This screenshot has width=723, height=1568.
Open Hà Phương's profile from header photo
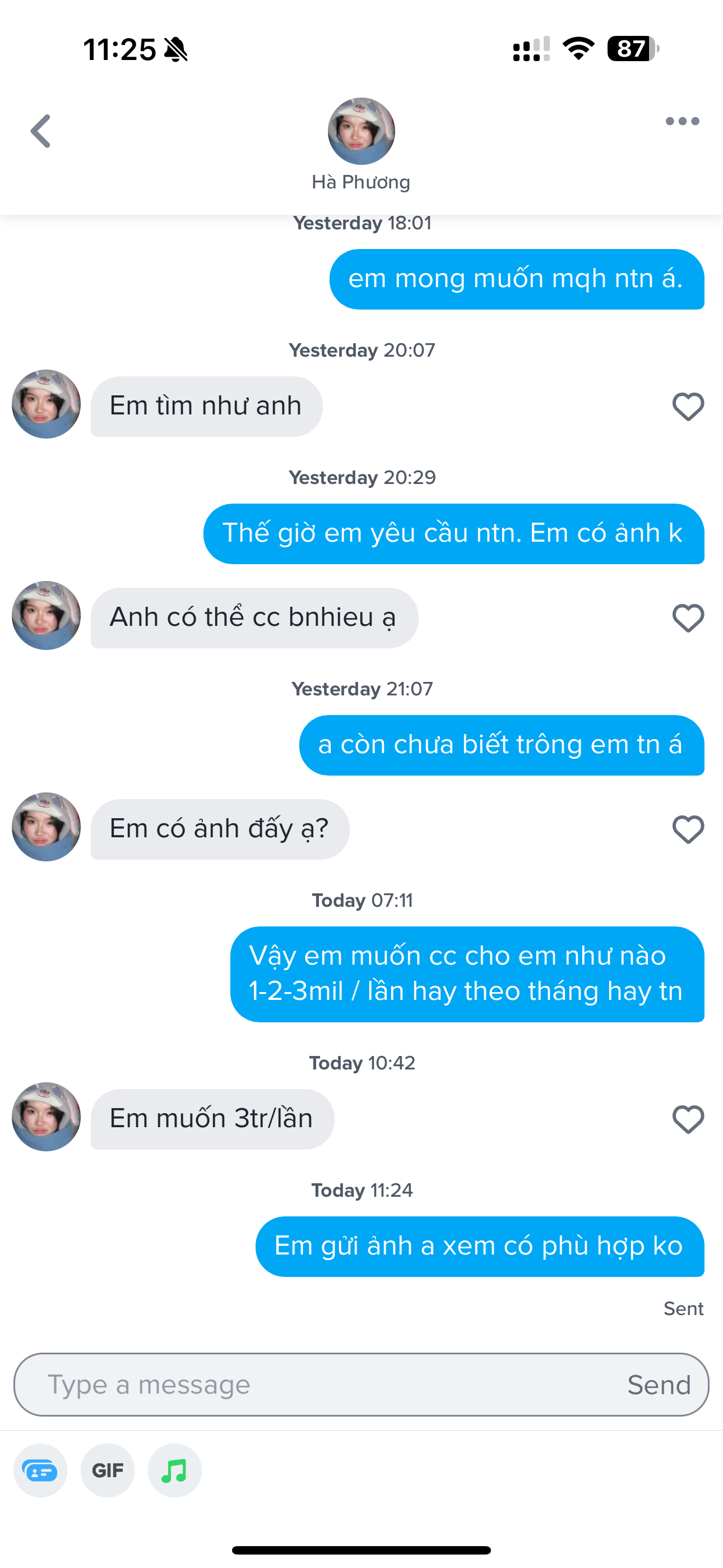[361, 131]
